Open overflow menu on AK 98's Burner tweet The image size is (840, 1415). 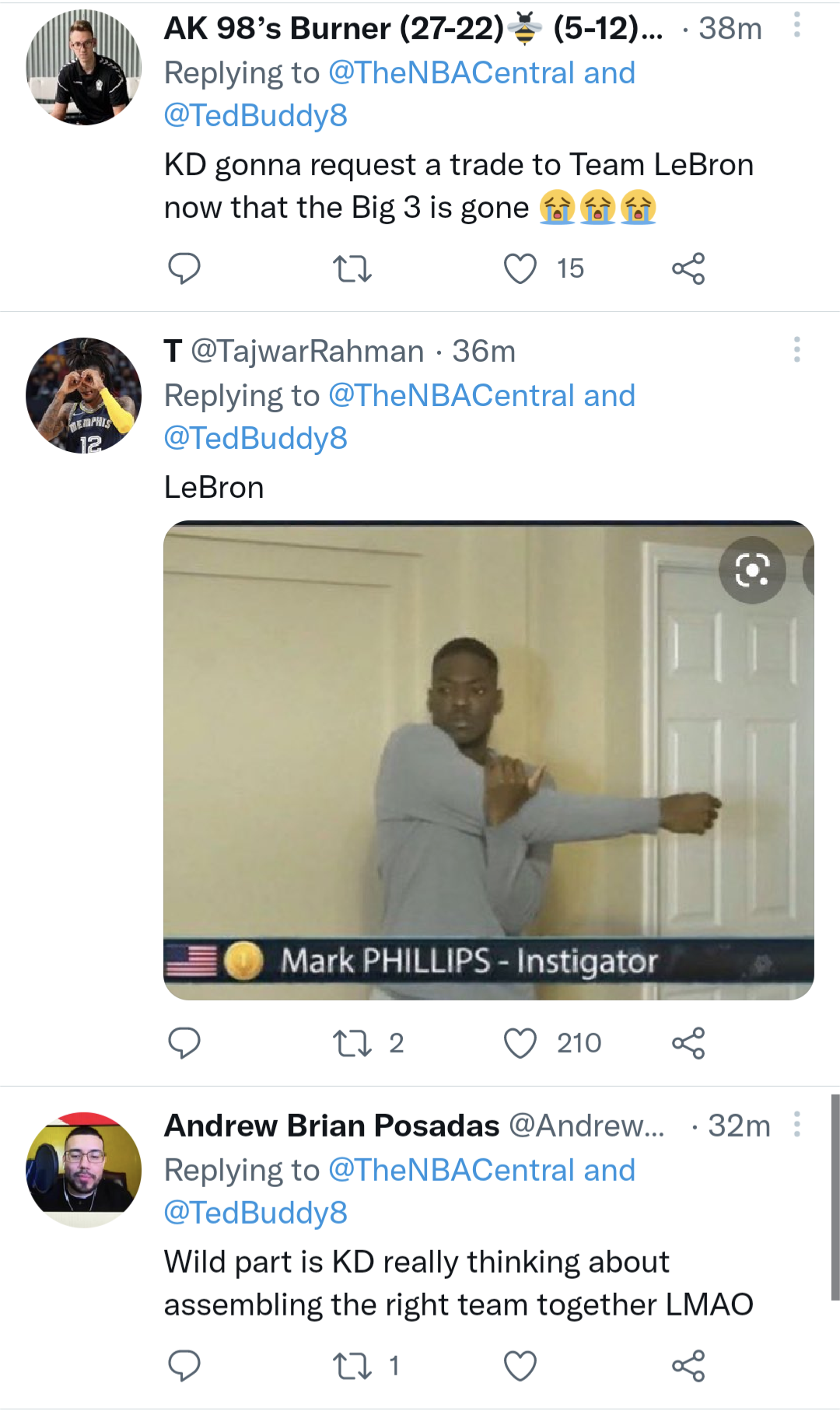point(796,26)
